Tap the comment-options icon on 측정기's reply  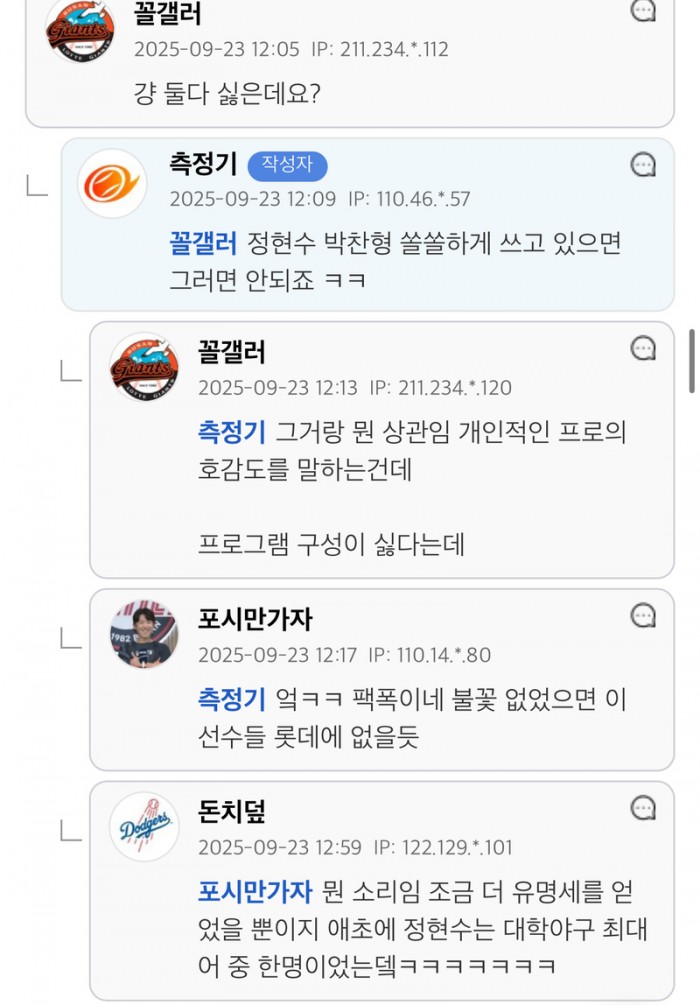pos(644,165)
